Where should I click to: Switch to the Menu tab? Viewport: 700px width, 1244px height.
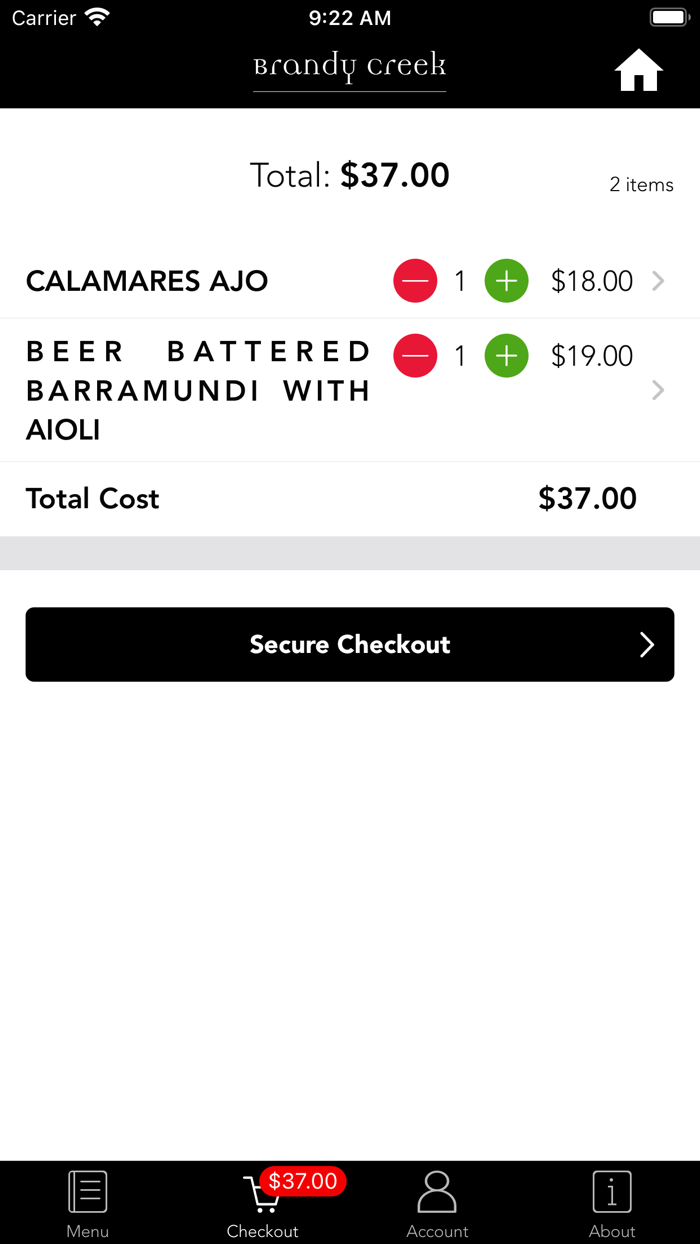tap(88, 1203)
